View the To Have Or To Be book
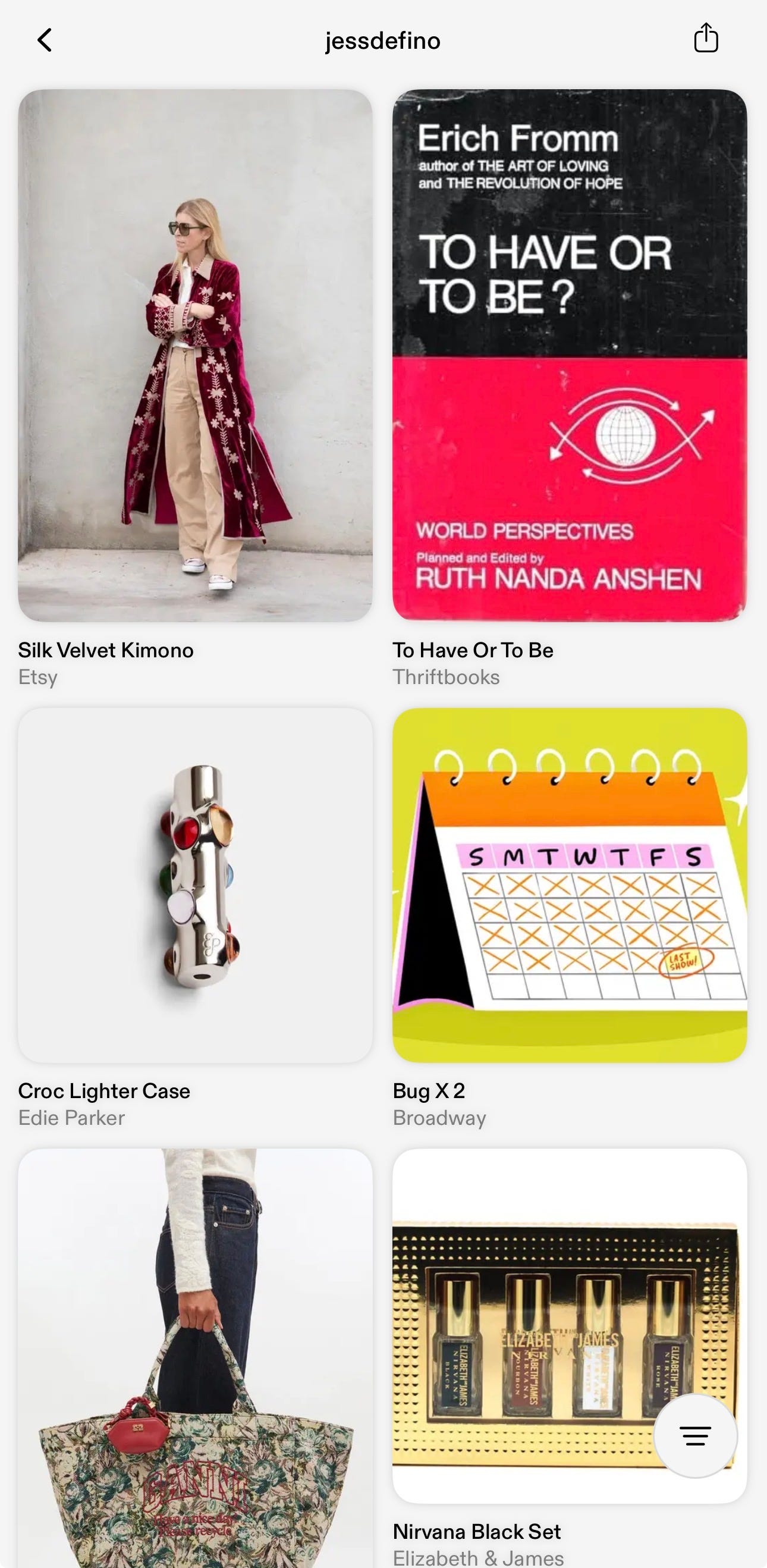The width and height of the screenshot is (767, 1568). 570,356
